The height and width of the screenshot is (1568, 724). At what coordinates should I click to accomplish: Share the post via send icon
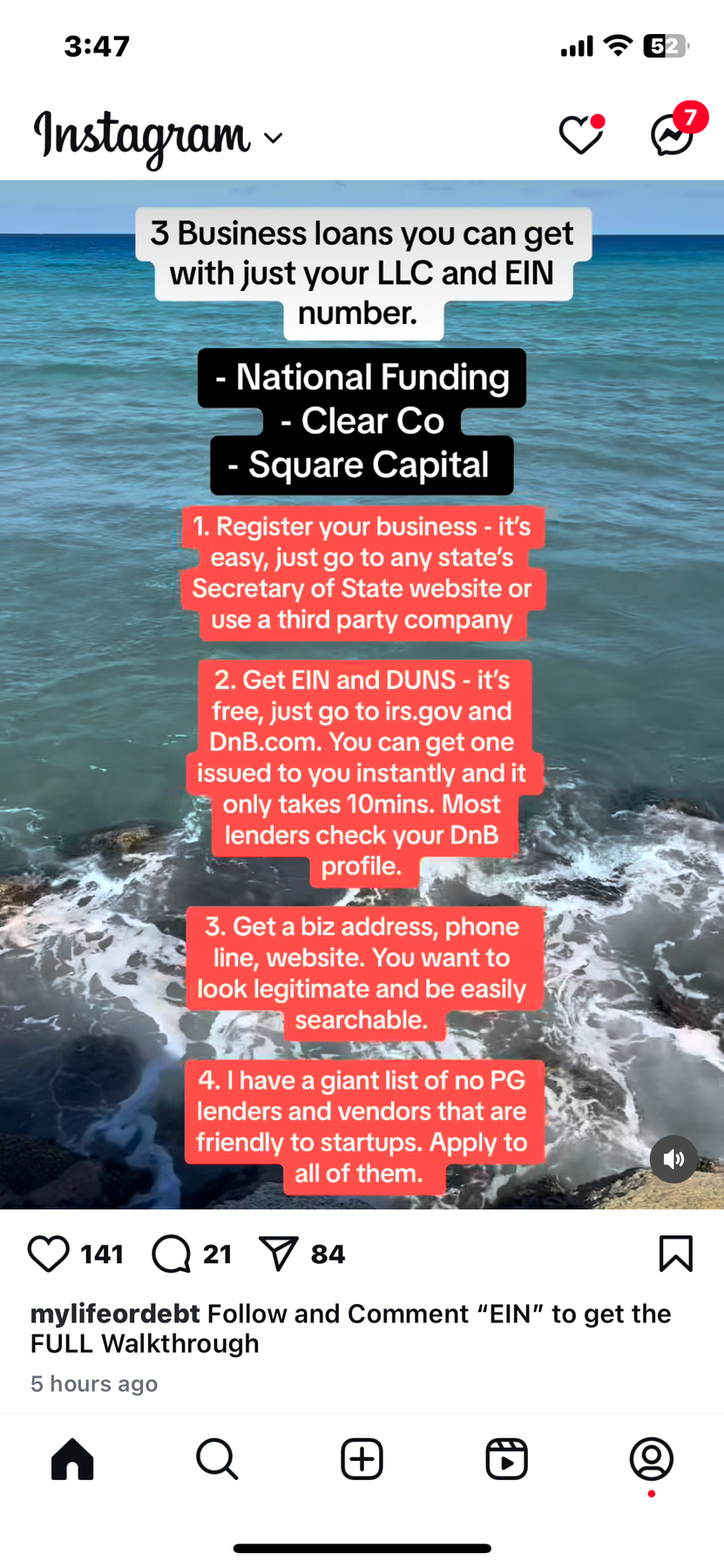(x=279, y=1254)
